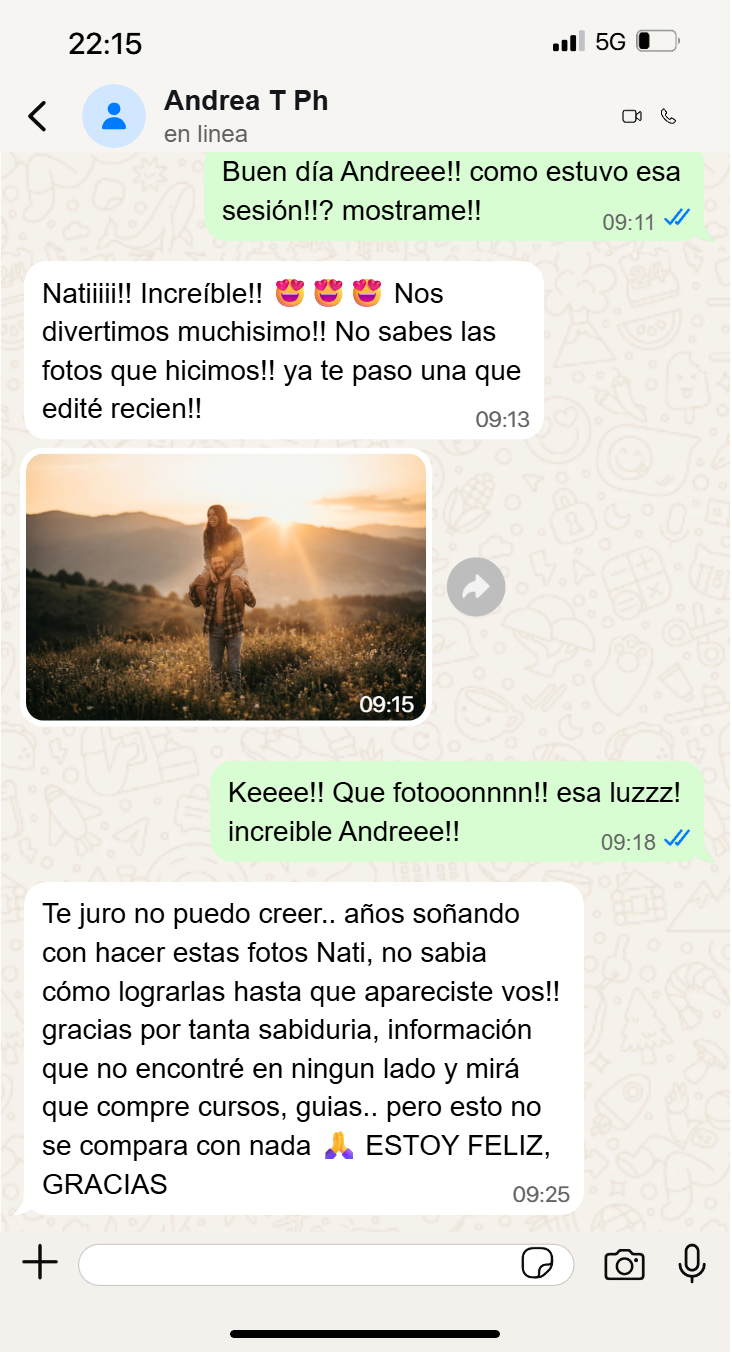Start a voice call with Andrea

click(x=669, y=116)
